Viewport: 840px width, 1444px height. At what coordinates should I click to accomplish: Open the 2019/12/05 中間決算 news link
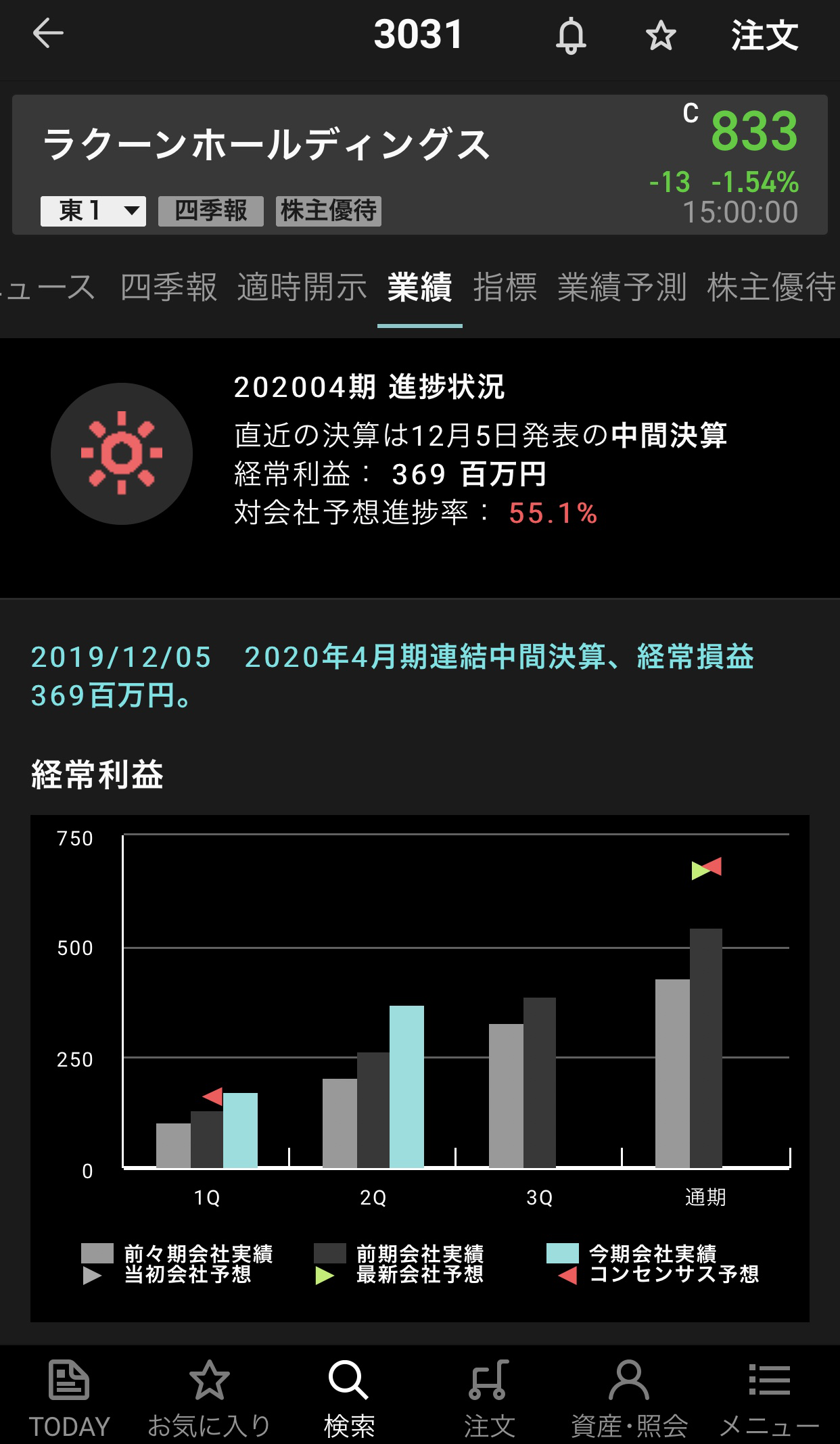pos(392,676)
